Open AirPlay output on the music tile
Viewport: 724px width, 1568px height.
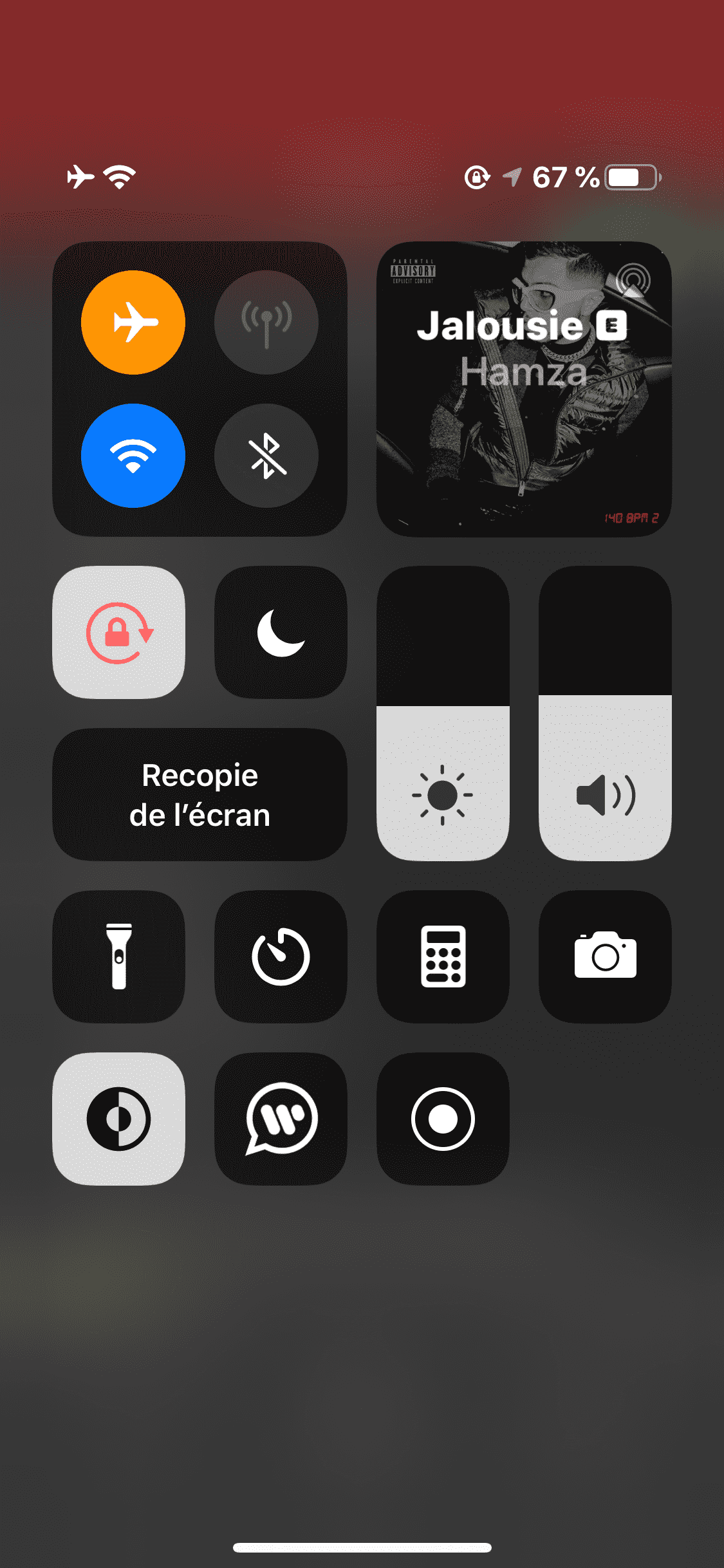(633, 280)
